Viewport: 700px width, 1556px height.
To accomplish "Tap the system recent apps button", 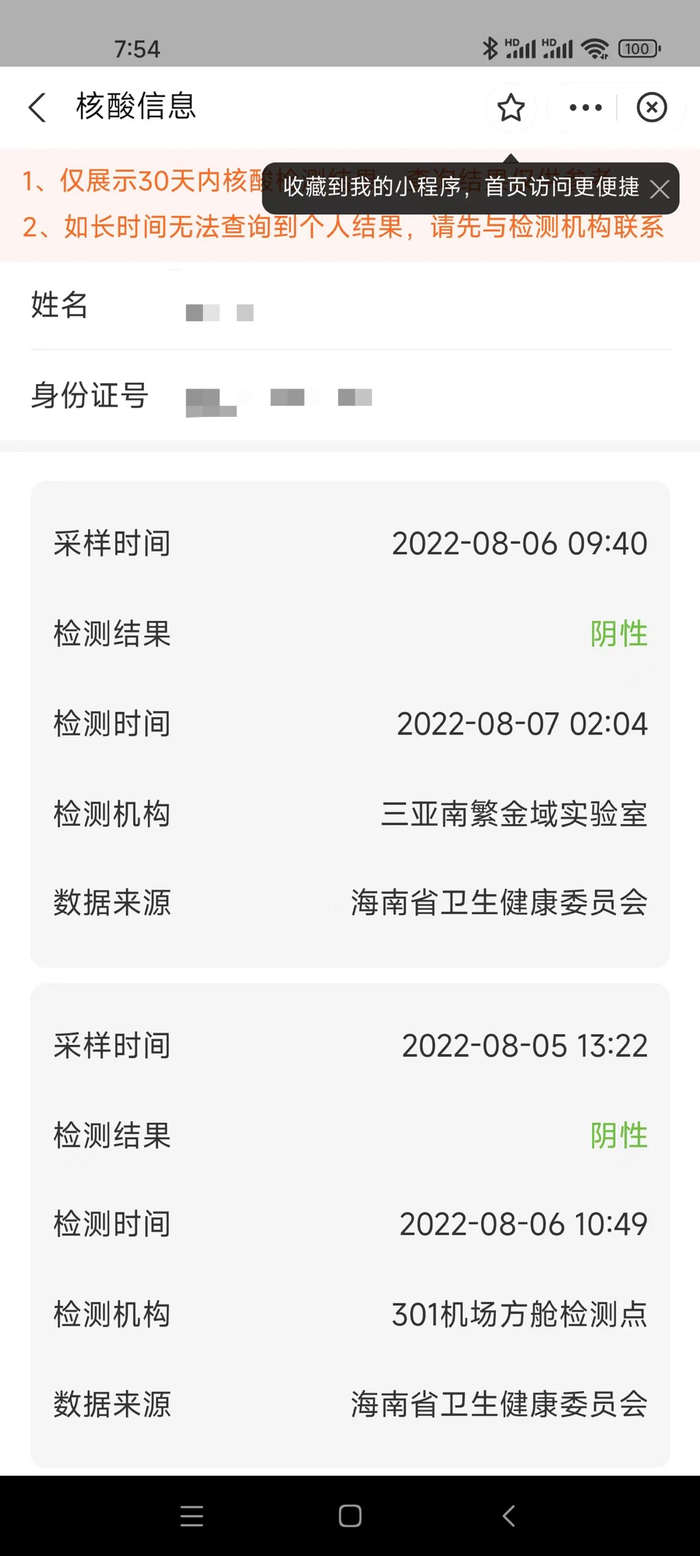I will click(192, 1516).
